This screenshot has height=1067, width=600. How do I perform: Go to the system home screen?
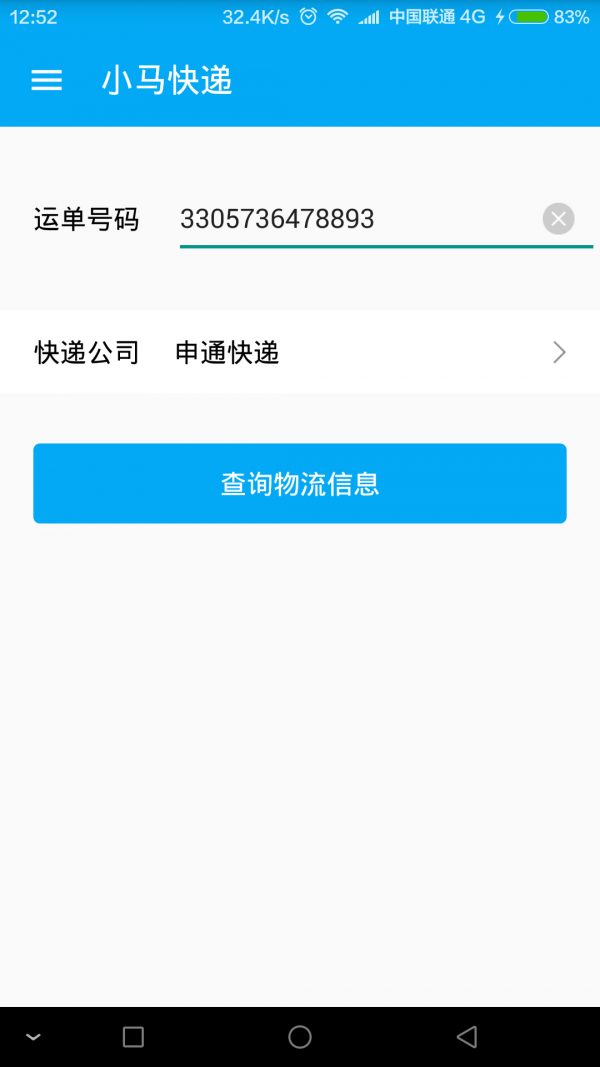coord(300,1037)
